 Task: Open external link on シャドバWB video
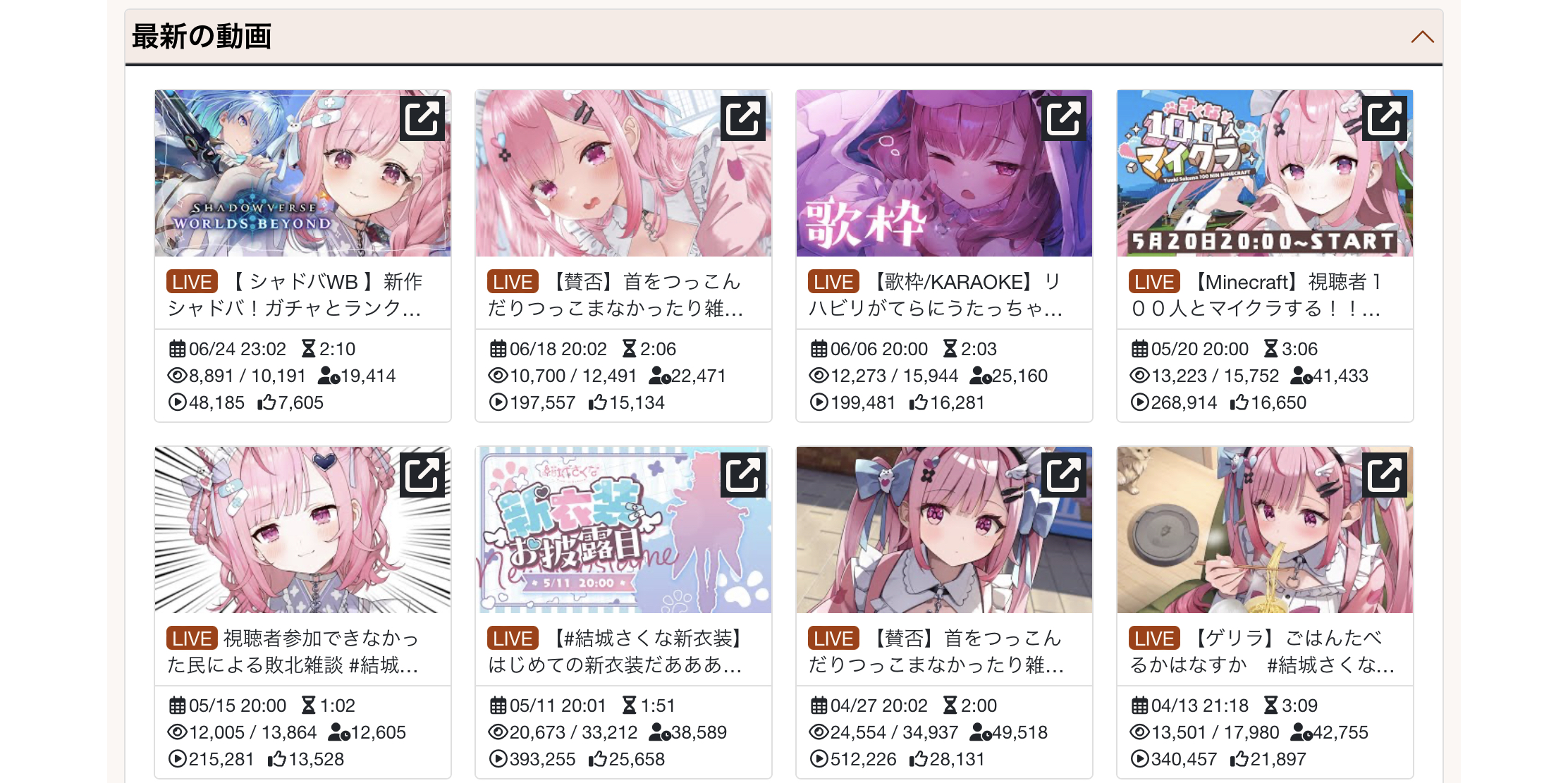(x=422, y=118)
